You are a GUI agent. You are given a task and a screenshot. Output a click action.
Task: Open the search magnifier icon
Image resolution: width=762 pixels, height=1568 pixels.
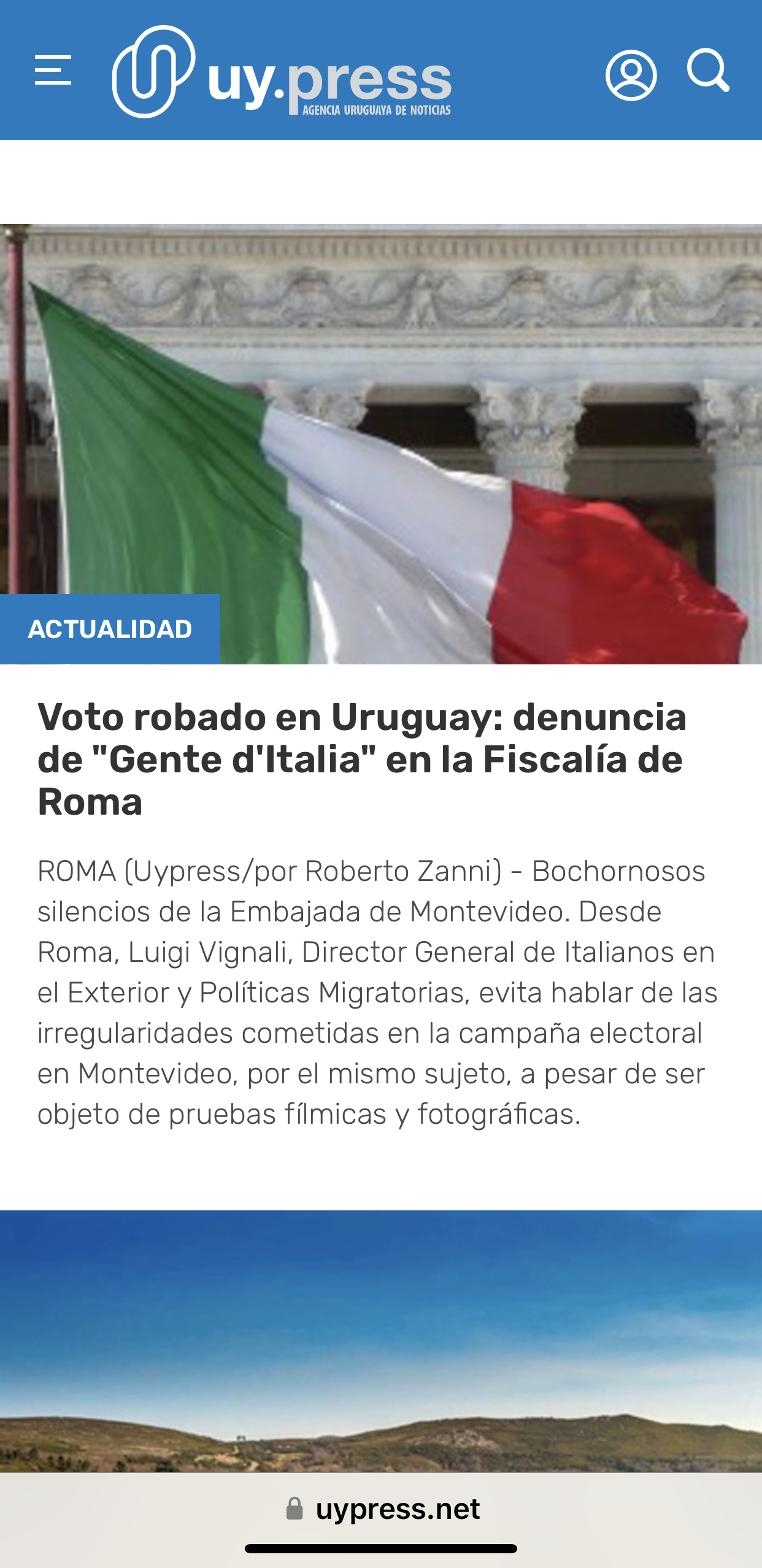click(x=709, y=71)
